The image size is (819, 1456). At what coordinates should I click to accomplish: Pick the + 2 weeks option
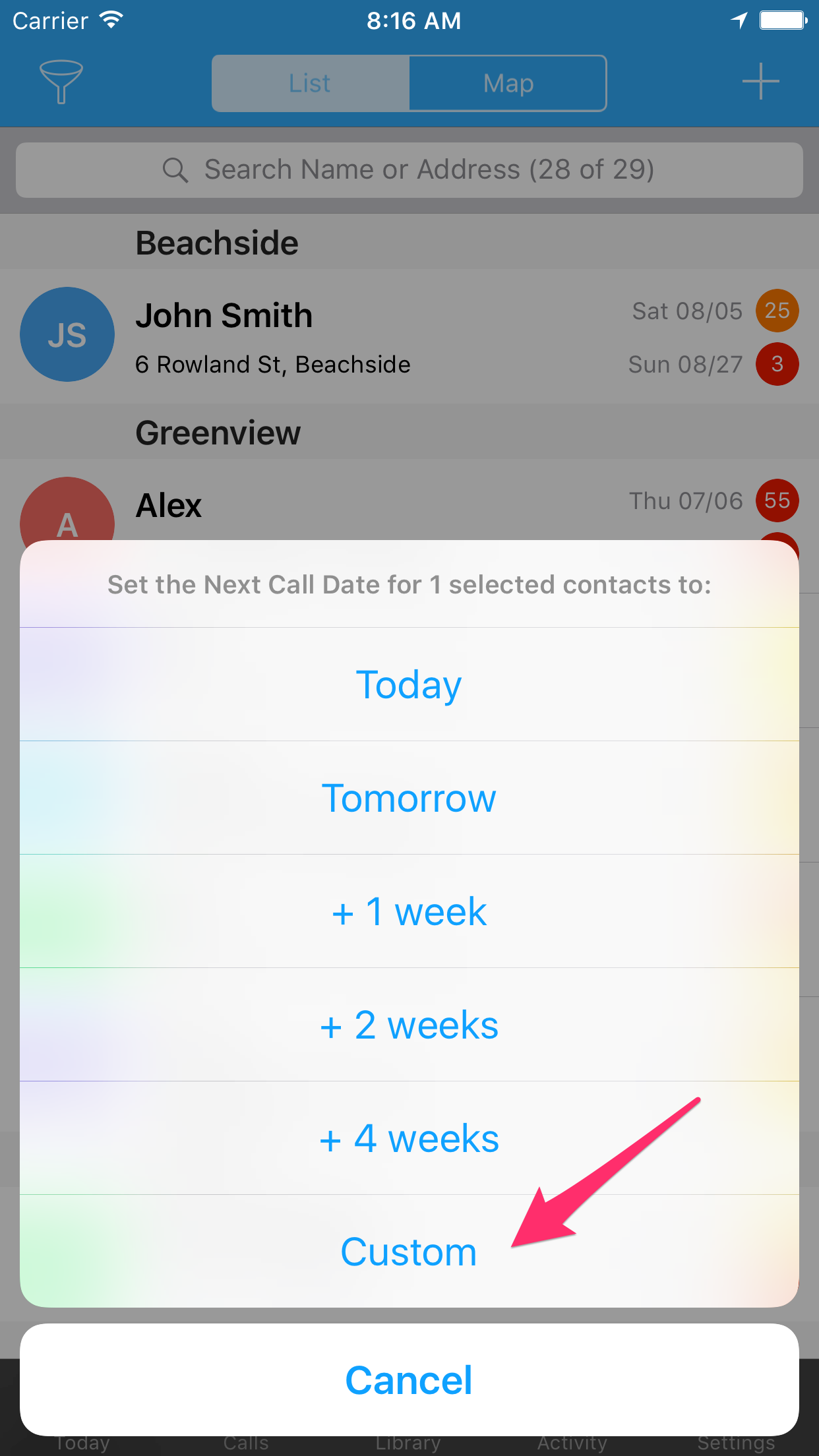pos(409,1025)
